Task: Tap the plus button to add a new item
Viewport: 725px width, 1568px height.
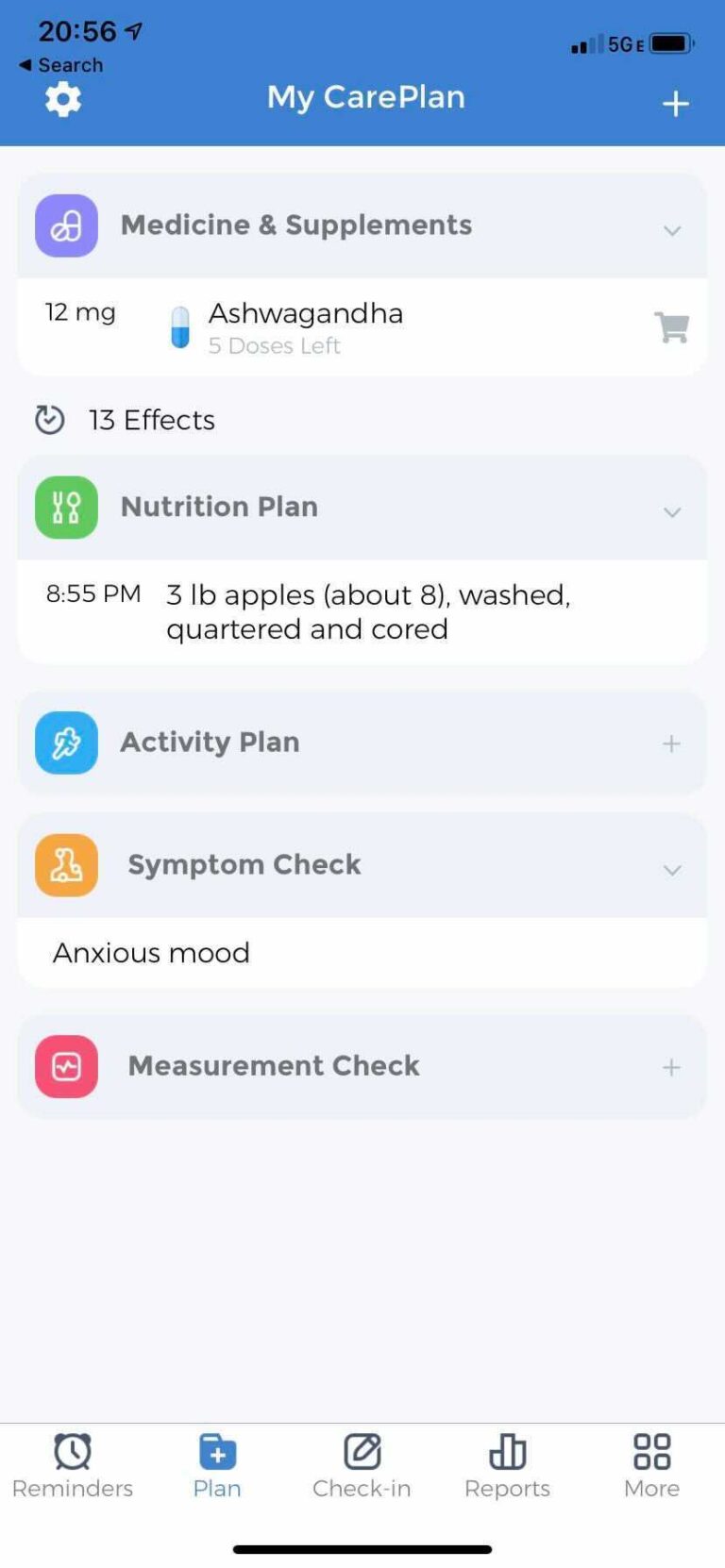Action: [x=676, y=104]
